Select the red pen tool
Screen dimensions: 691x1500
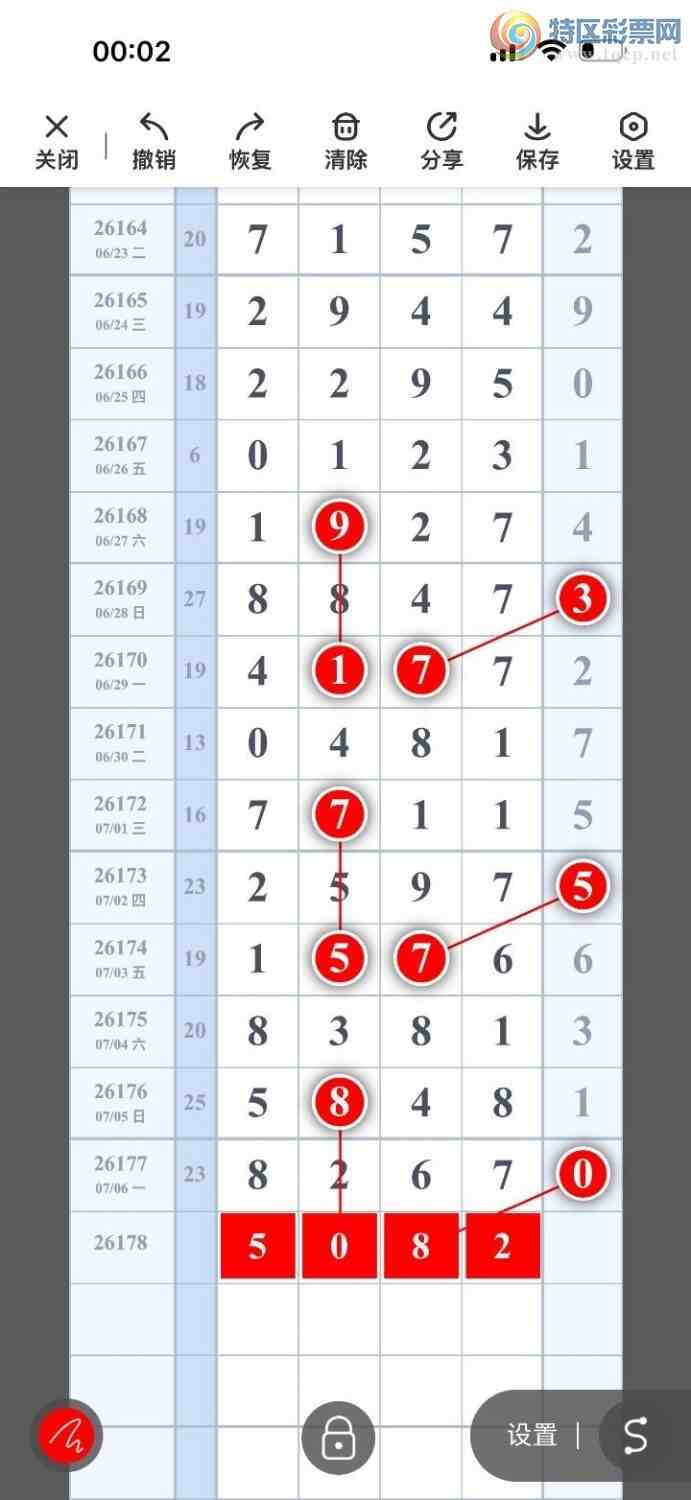pos(66,1437)
